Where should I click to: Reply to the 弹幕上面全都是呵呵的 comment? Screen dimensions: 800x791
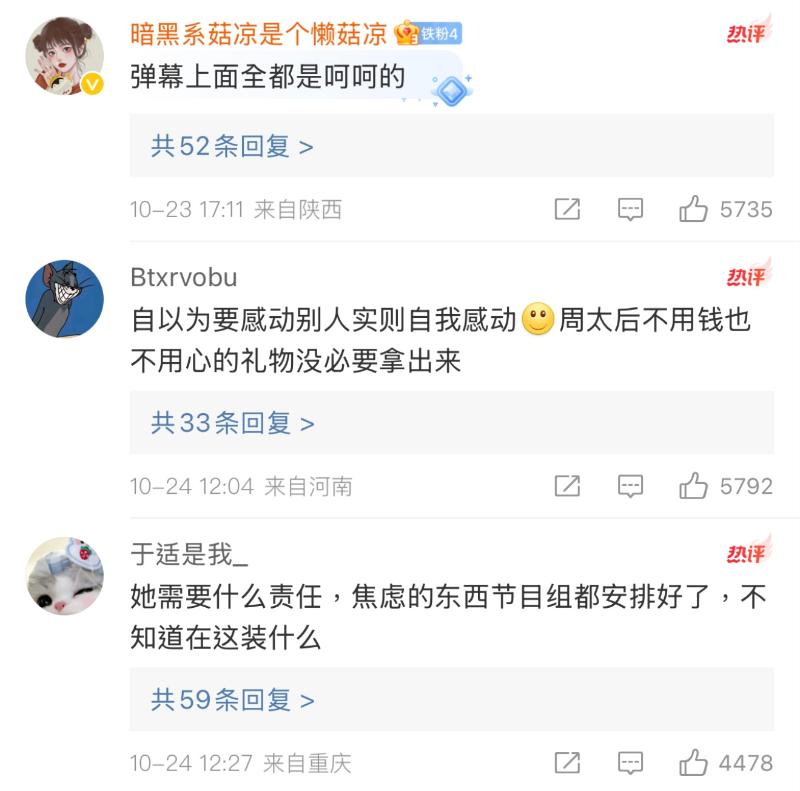[x=630, y=209]
